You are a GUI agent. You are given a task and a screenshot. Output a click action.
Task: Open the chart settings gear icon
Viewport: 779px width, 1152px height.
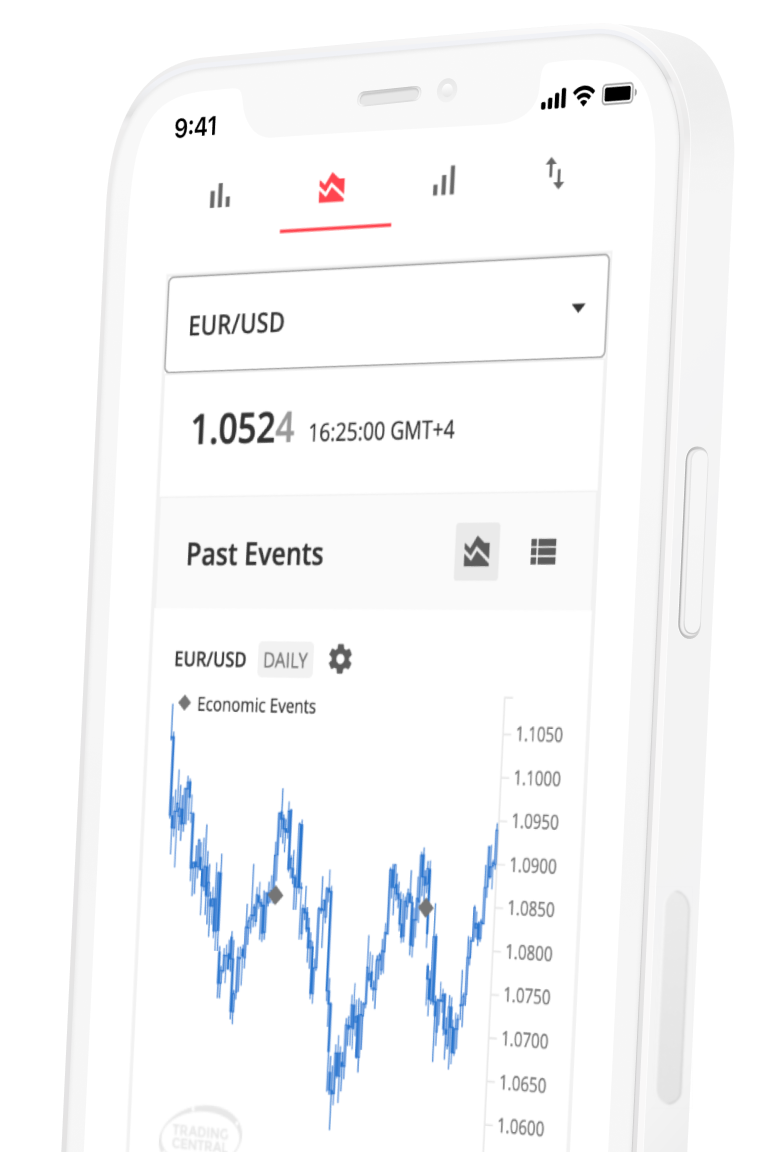click(x=340, y=660)
